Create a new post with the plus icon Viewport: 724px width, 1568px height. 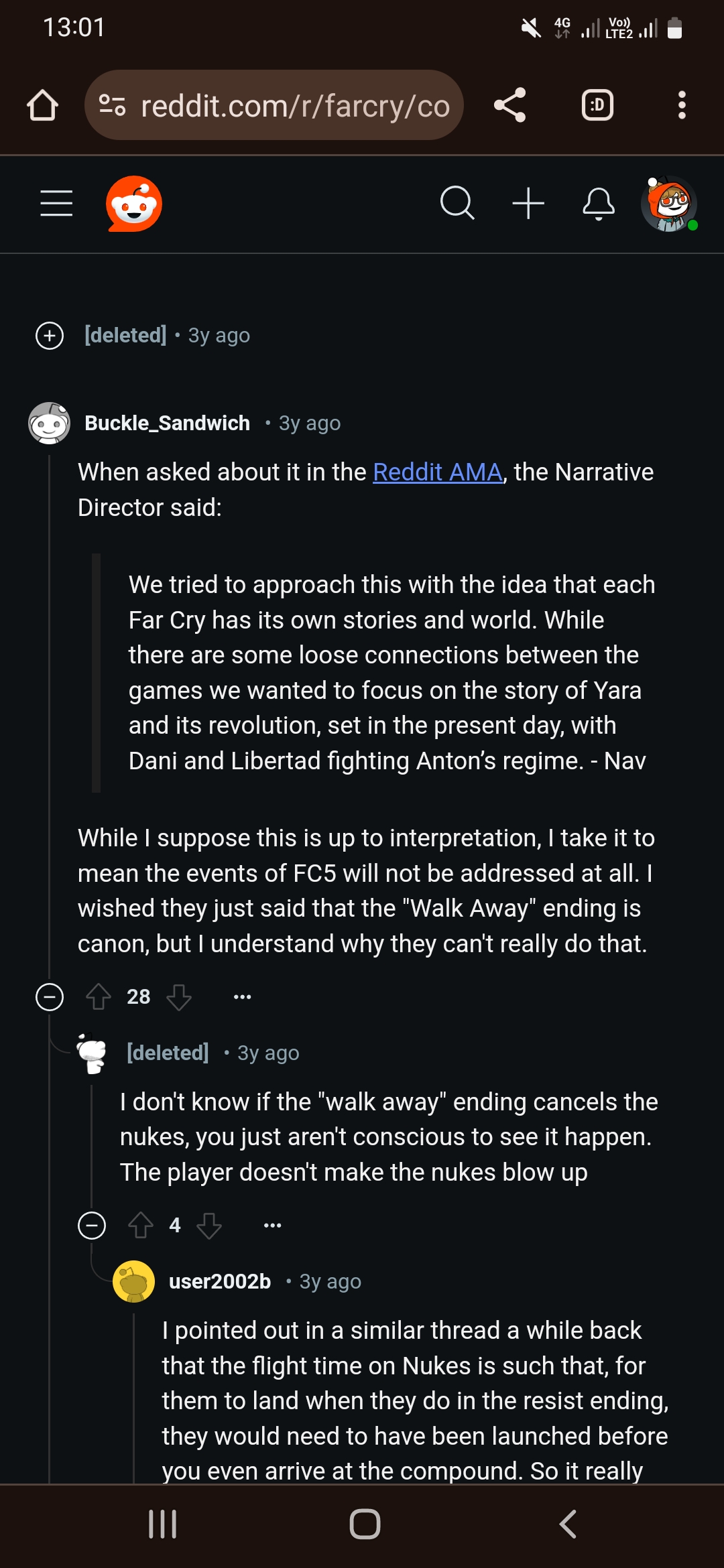pyautogui.click(x=528, y=203)
